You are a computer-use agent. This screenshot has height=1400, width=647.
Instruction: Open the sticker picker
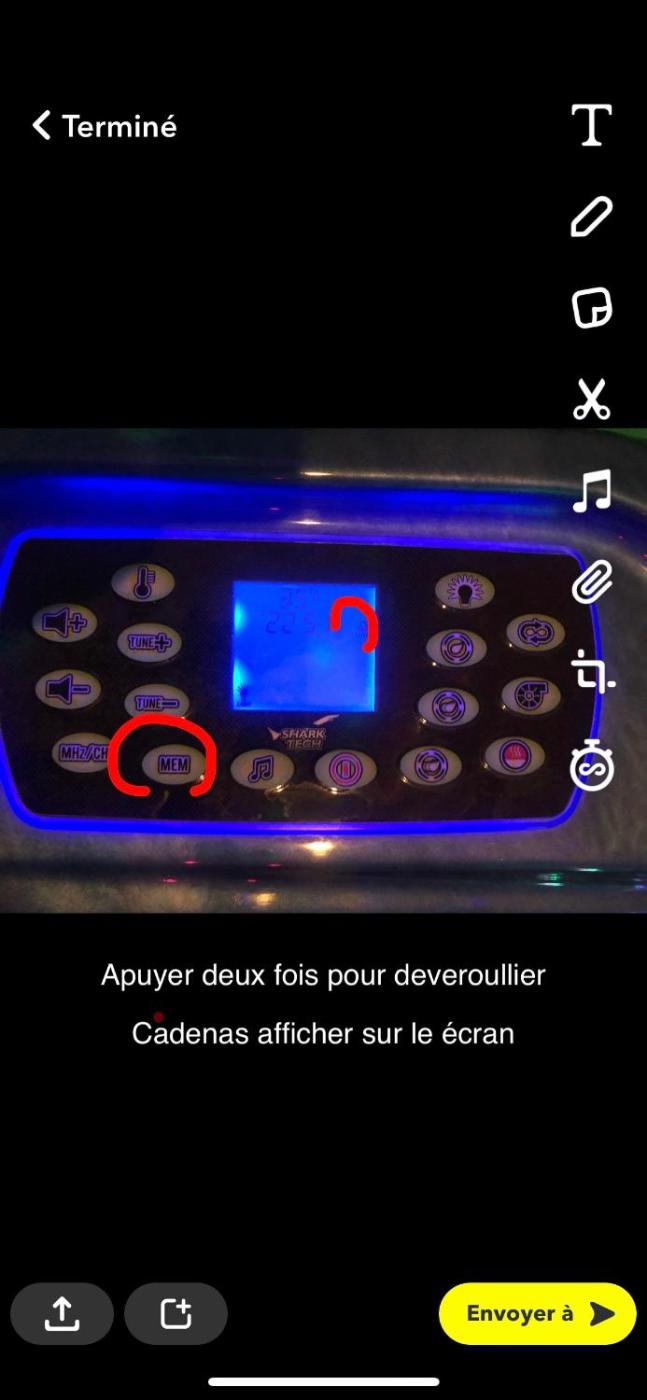click(x=591, y=308)
